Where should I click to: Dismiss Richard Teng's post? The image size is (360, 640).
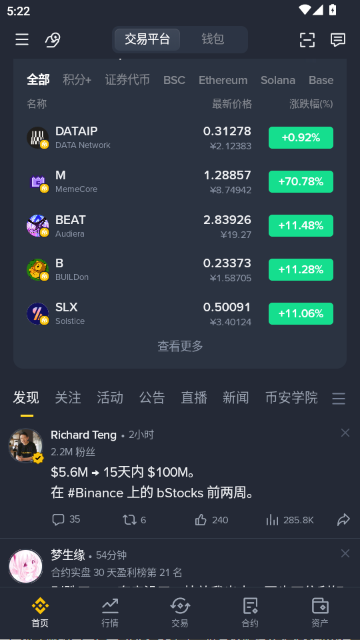[345, 433]
